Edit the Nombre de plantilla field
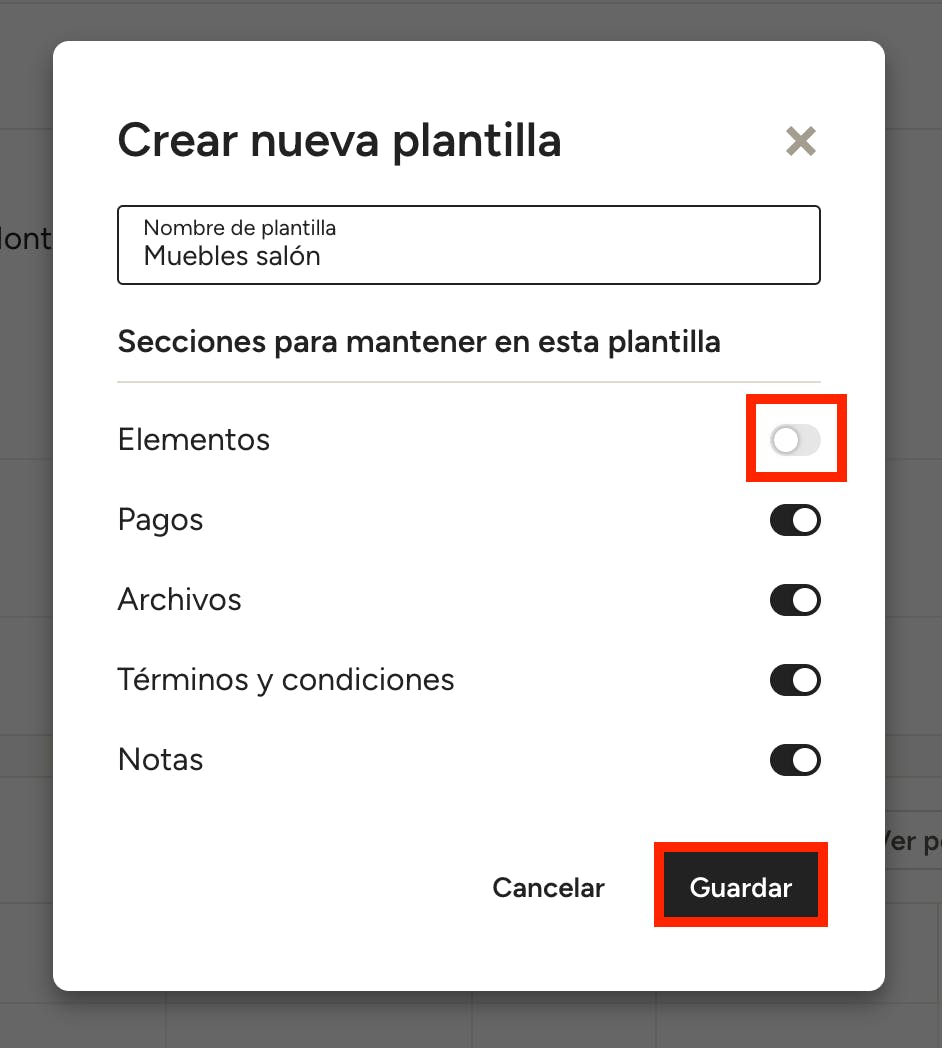This screenshot has width=942, height=1048. [468, 246]
